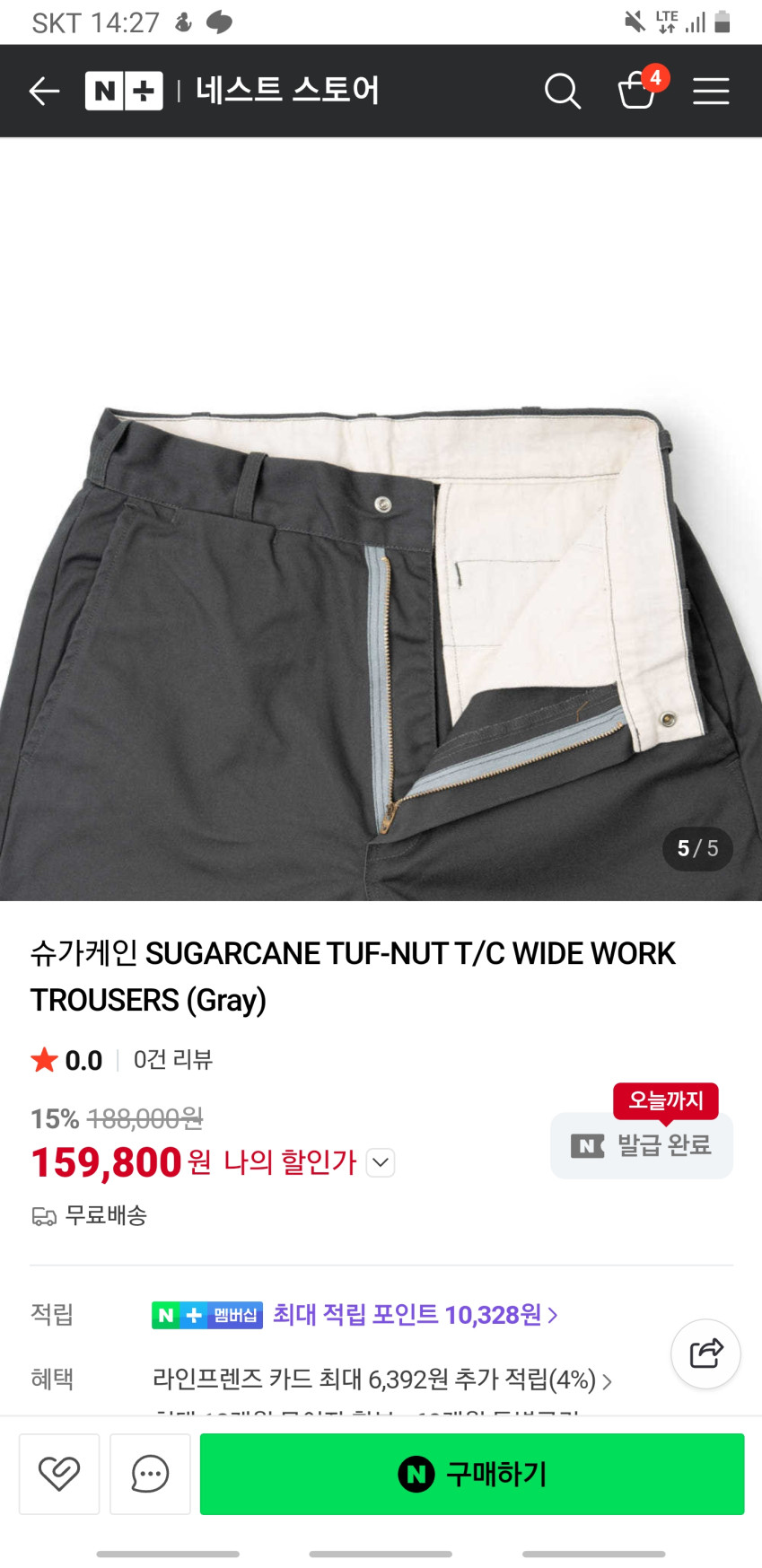Tap the 발급 완료 coupon button
762x1568 pixels.
coord(642,1145)
